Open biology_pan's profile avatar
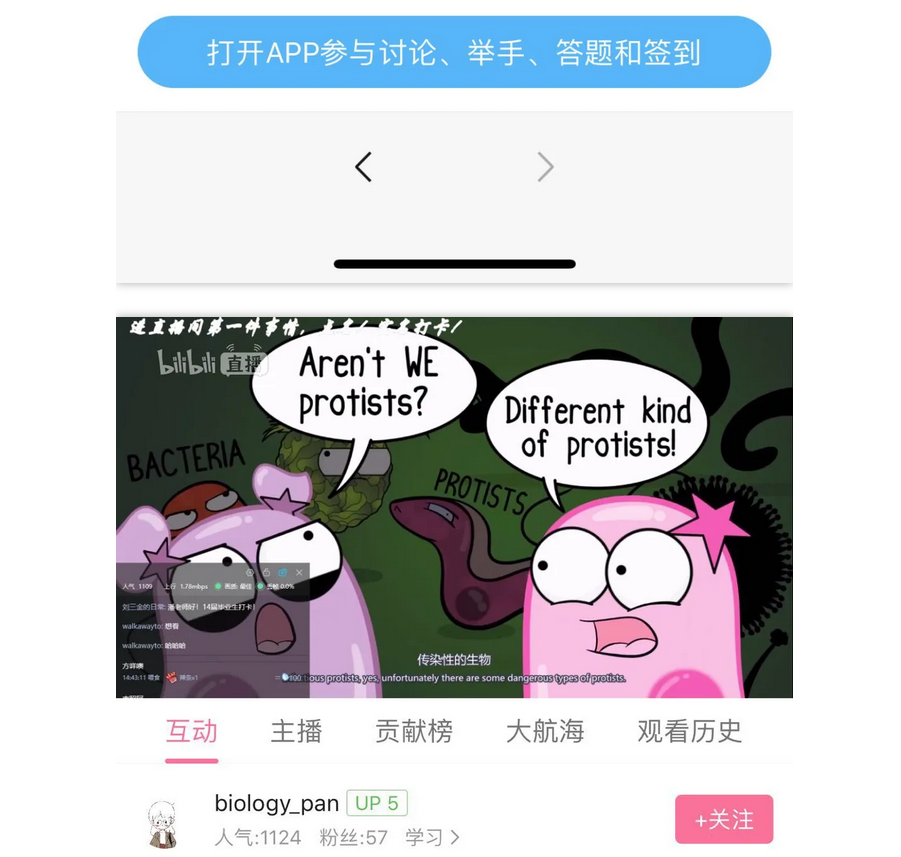Viewport: 901px width, 857px height. click(162, 822)
